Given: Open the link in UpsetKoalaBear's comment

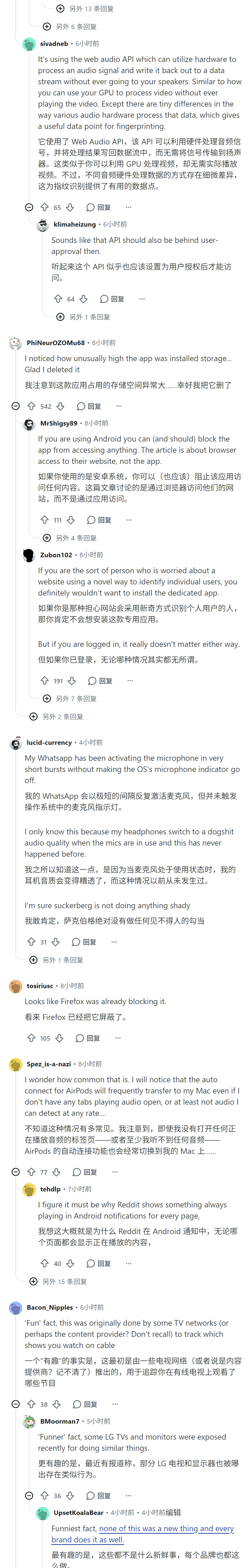Looking at the screenshot, I should click(143, 1534).
